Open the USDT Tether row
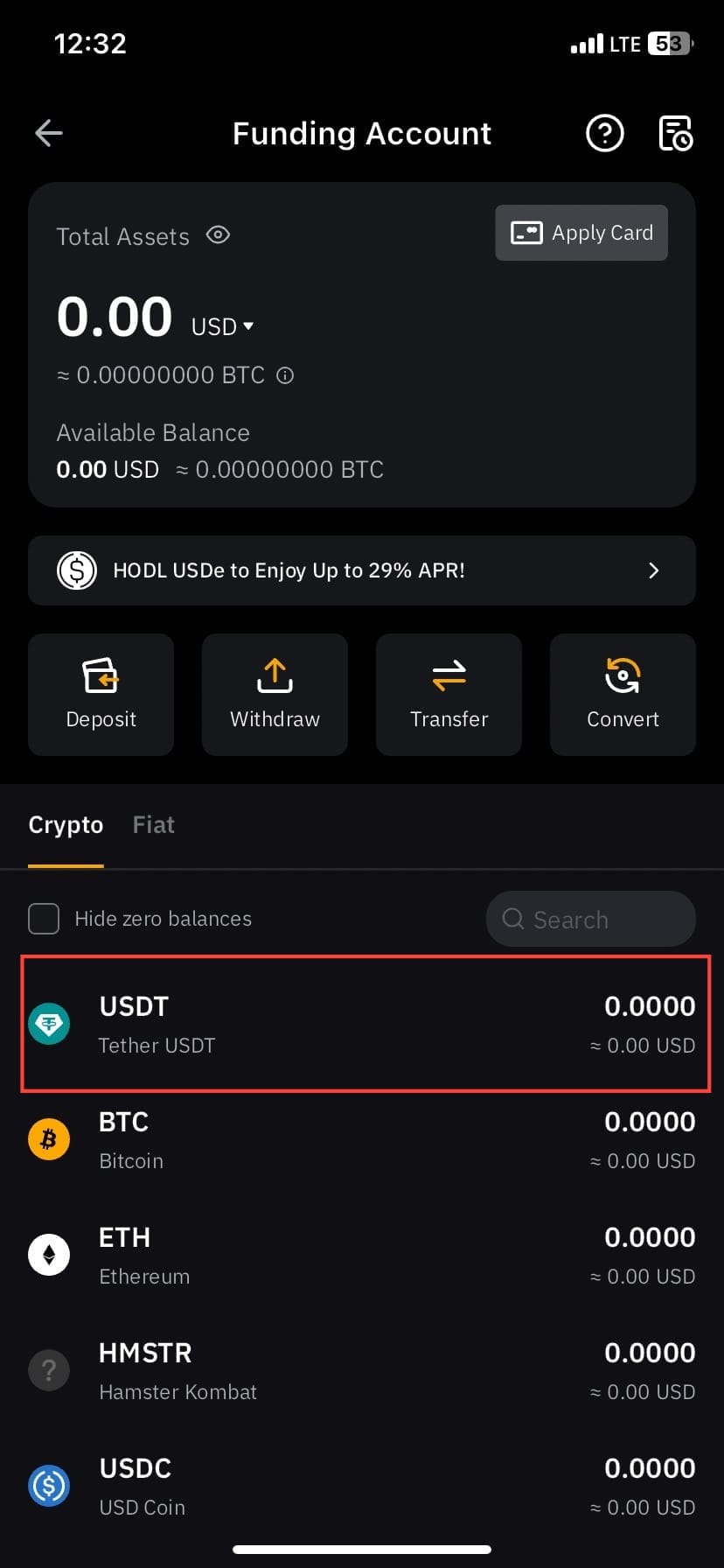Screen dimensions: 724x1568 362,1025
